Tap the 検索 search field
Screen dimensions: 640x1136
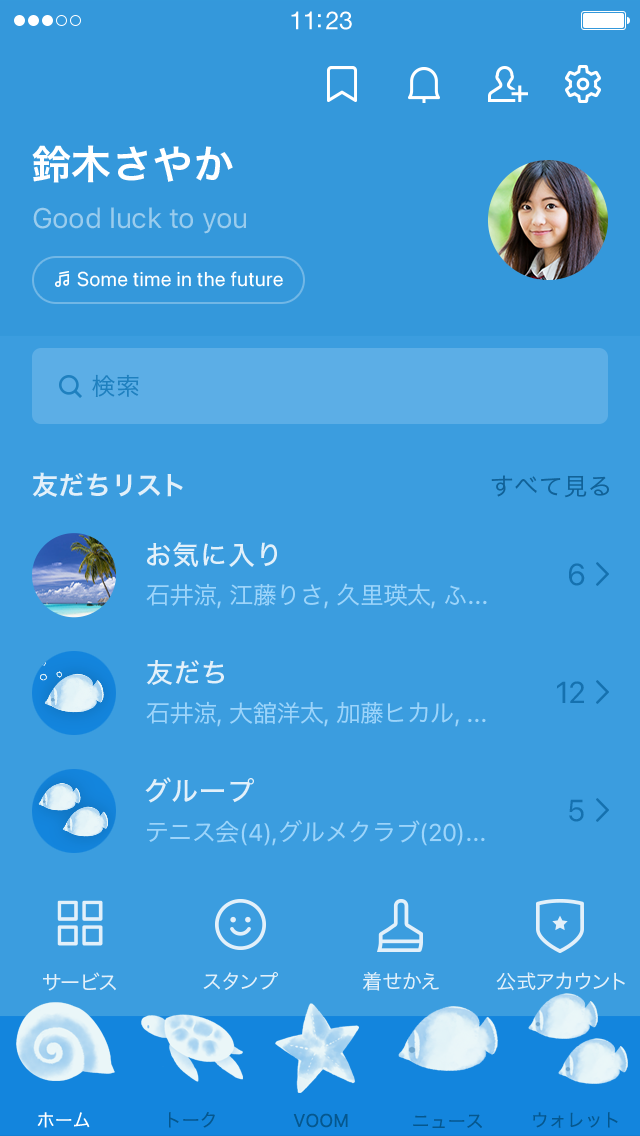(320, 386)
